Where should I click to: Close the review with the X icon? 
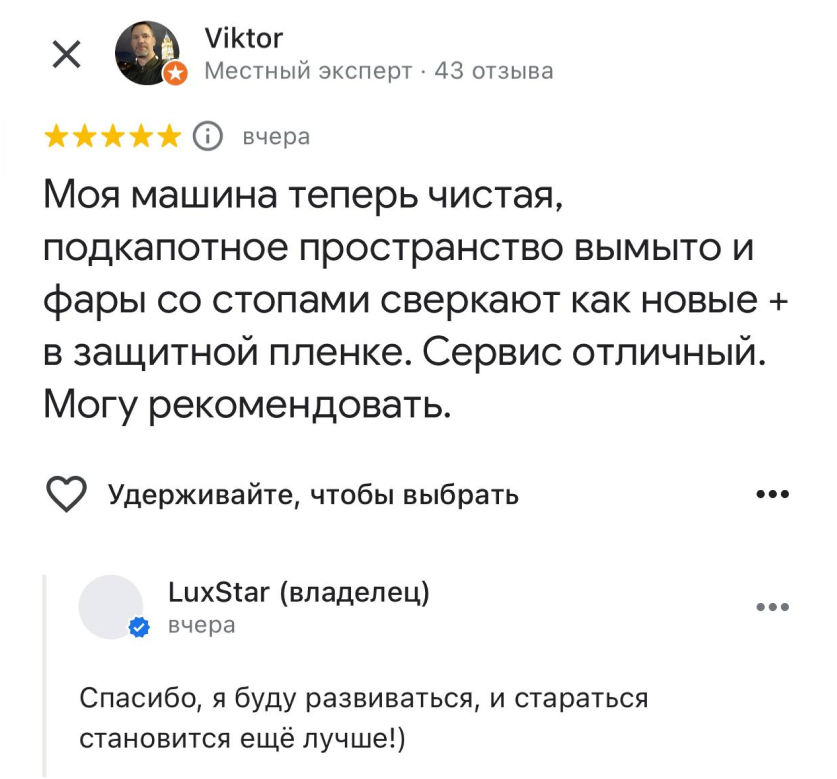(x=66, y=55)
